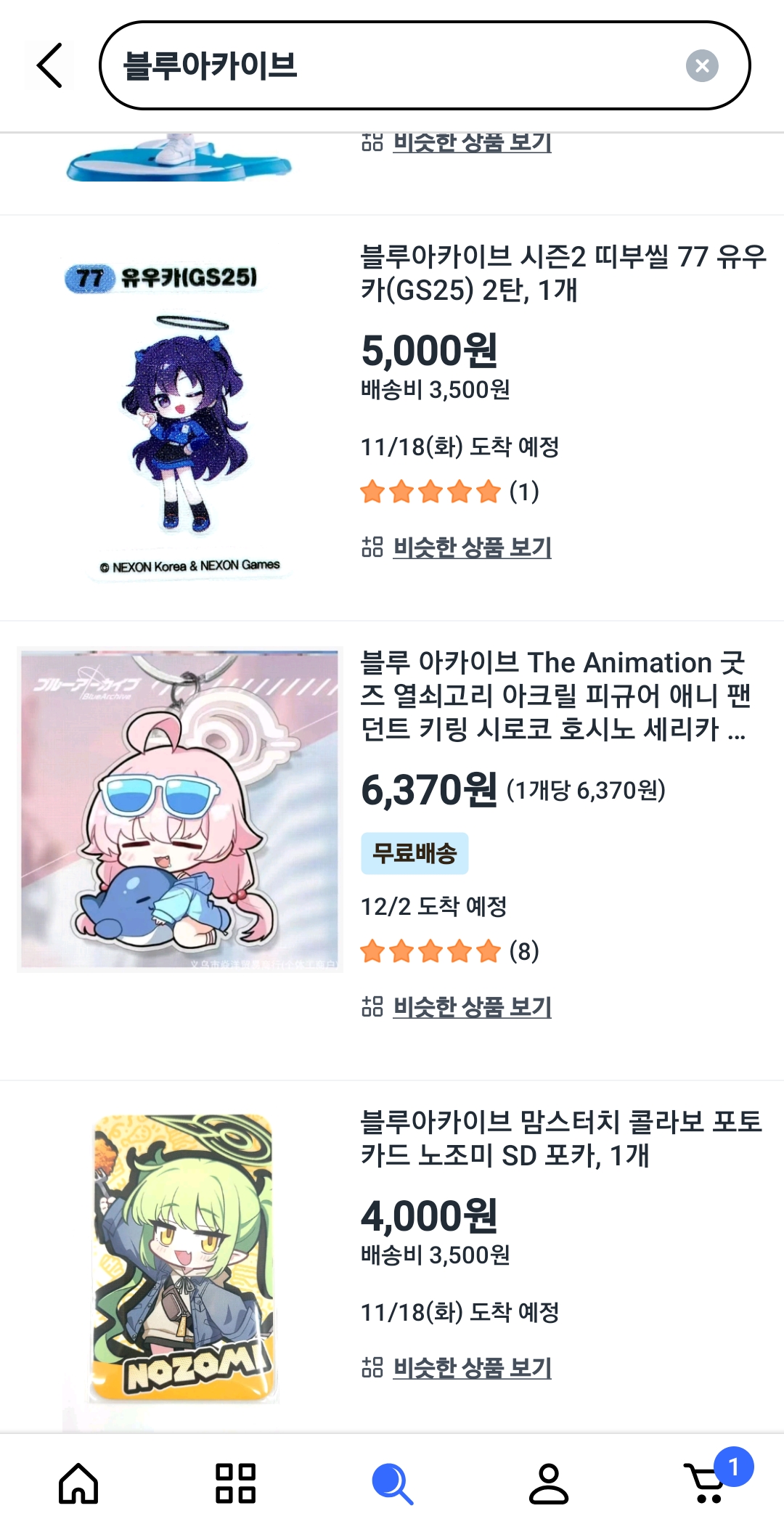The height and width of the screenshot is (1540, 784).
Task: Switch to the search tab
Action: tap(392, 1483)
